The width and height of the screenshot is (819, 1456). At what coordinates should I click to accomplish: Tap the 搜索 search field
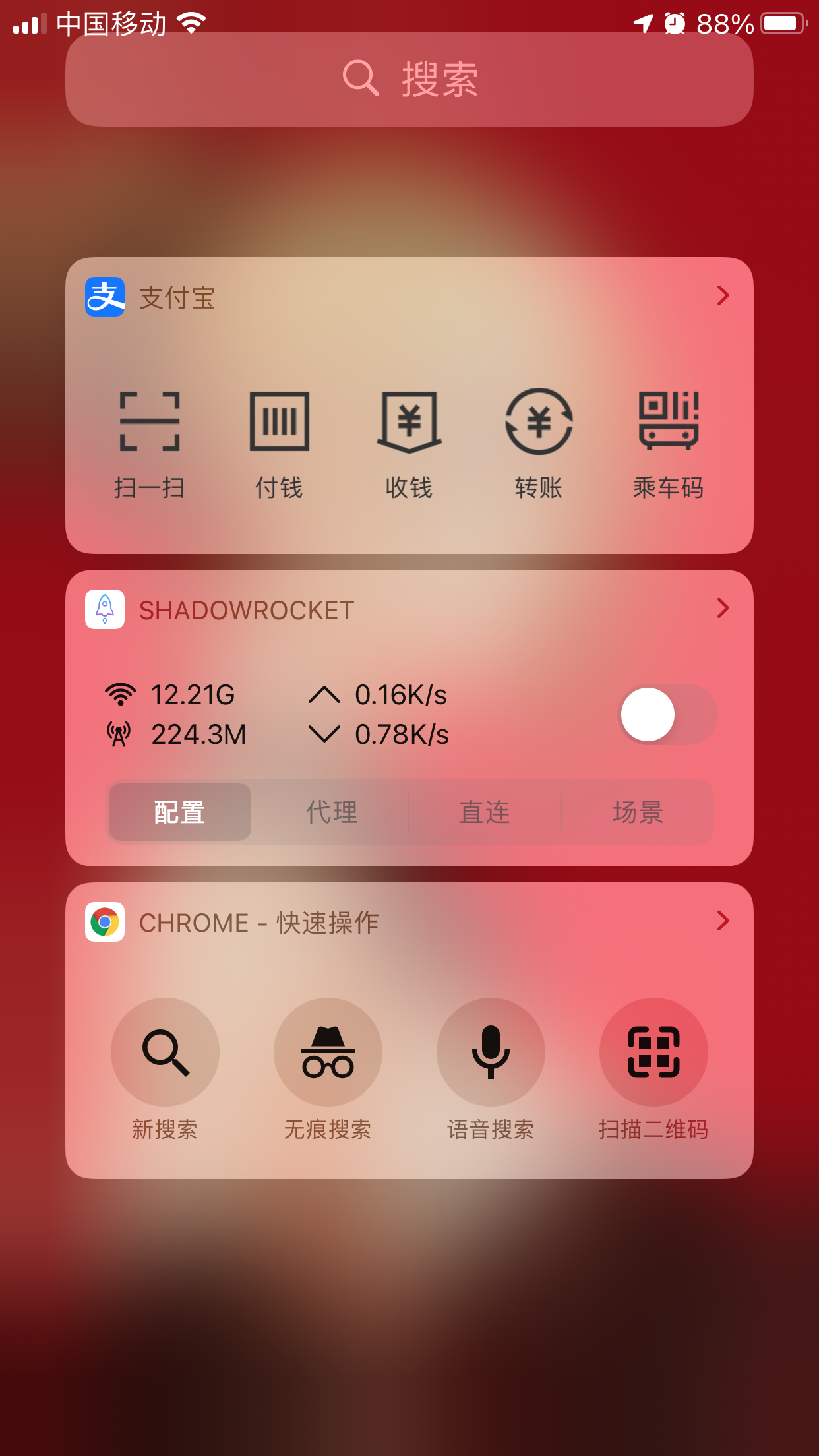(x=409, y=79)
